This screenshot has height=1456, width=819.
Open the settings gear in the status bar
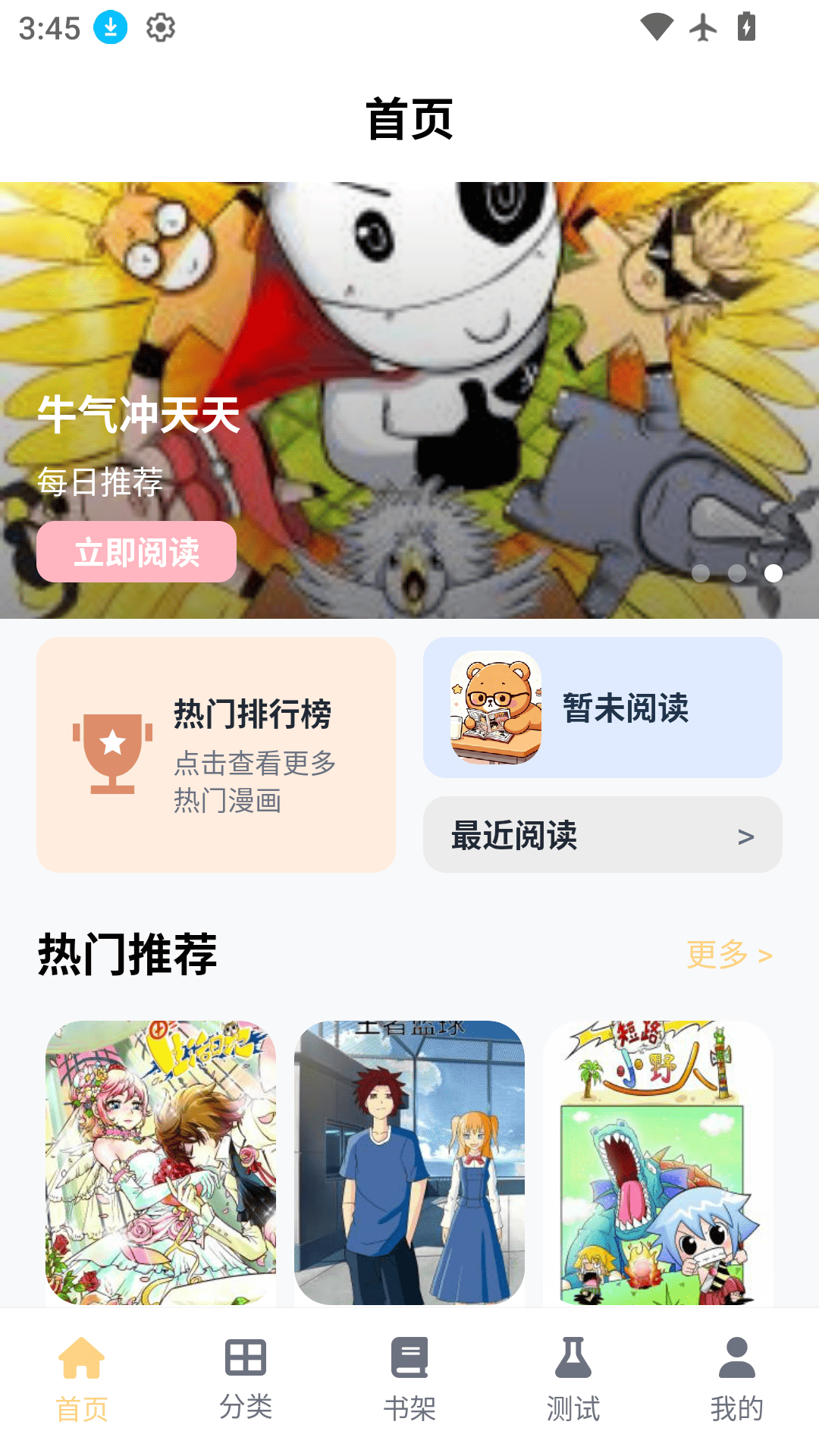[x=160, y=29]
